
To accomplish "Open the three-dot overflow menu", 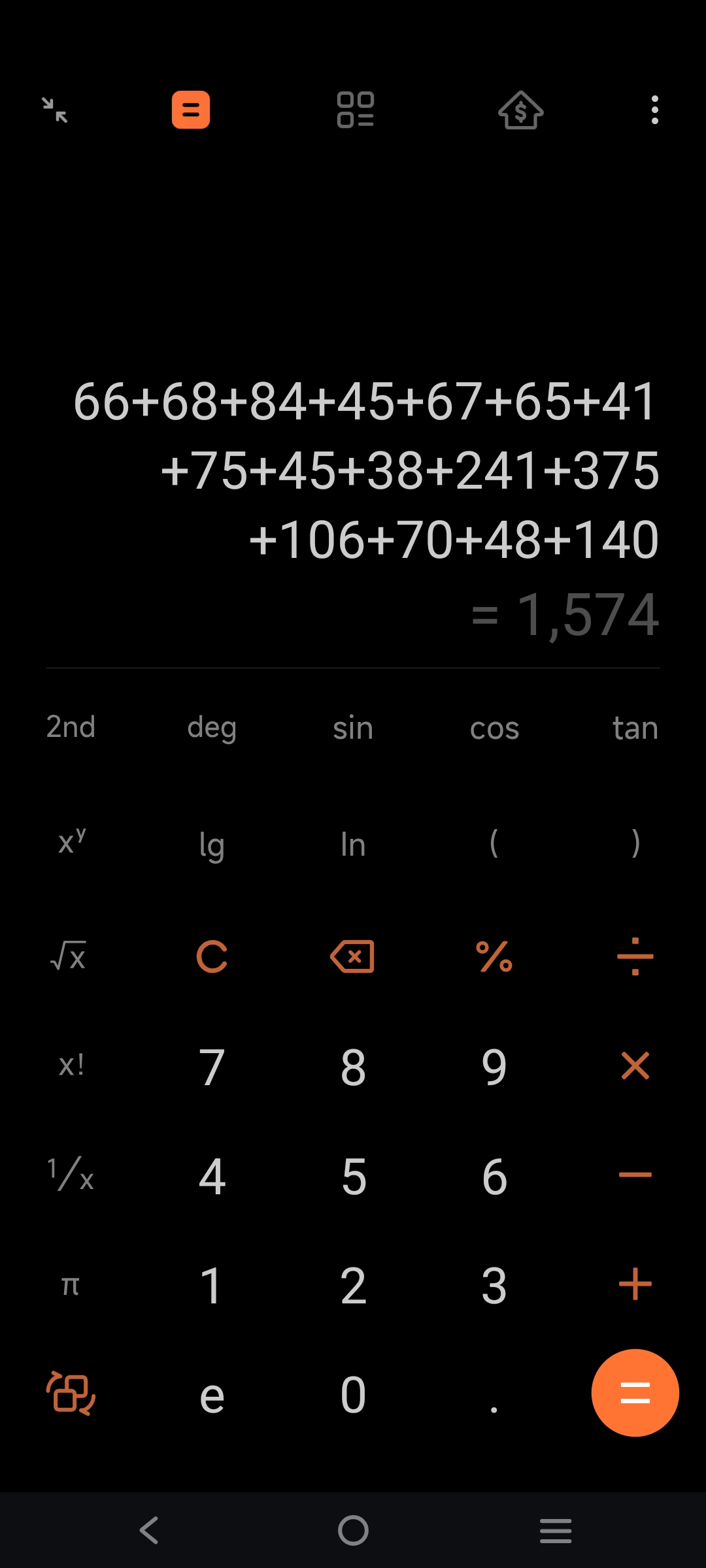I will (x=654, y=110).
